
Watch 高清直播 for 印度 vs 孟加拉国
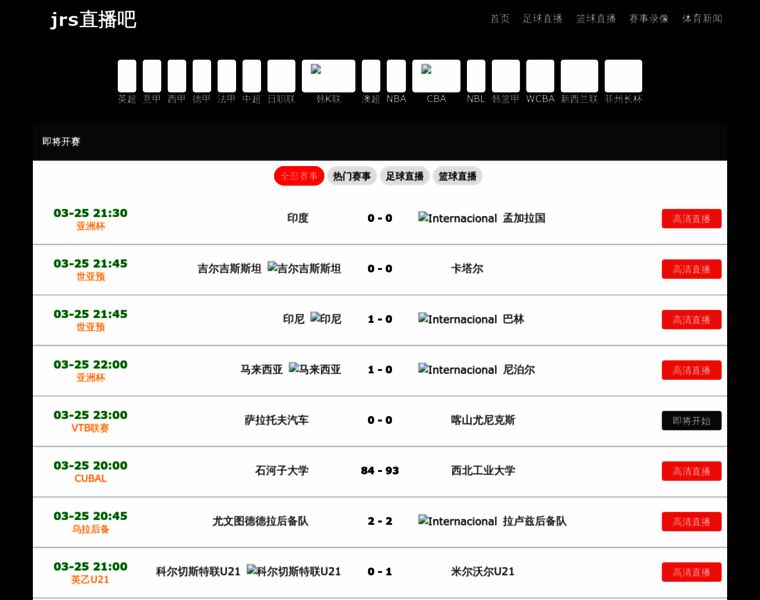coord(691,218)
